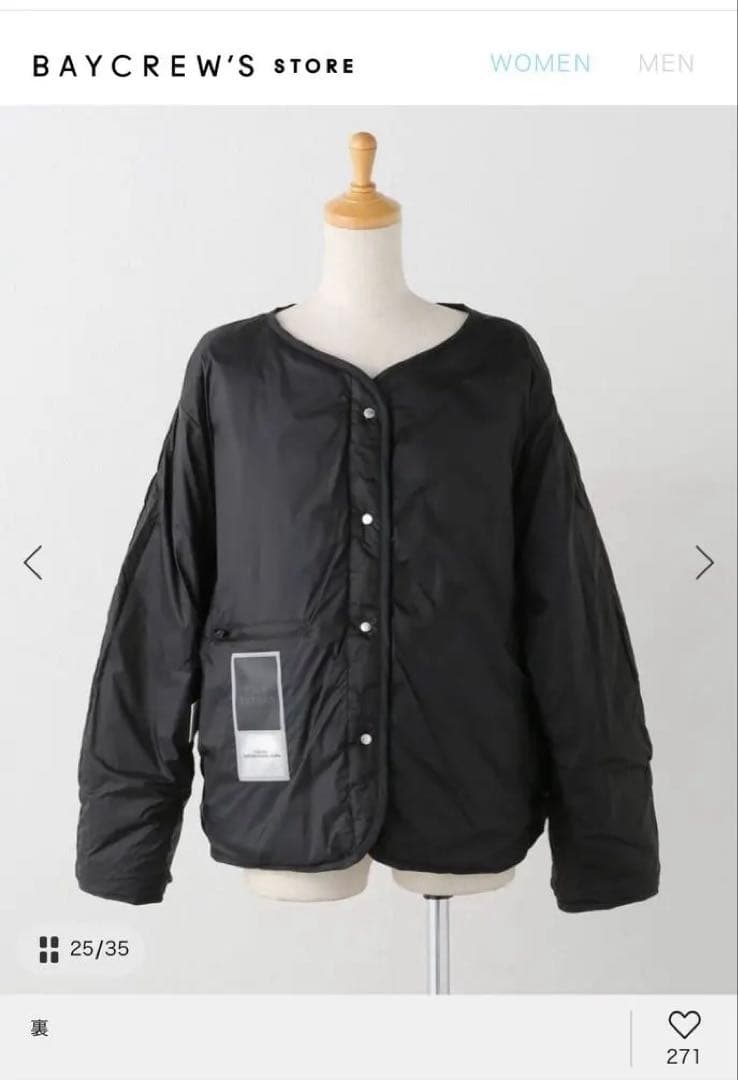Open the 25/35 photo grid view
The image size is (738, 1080).
tap(84, 948)
